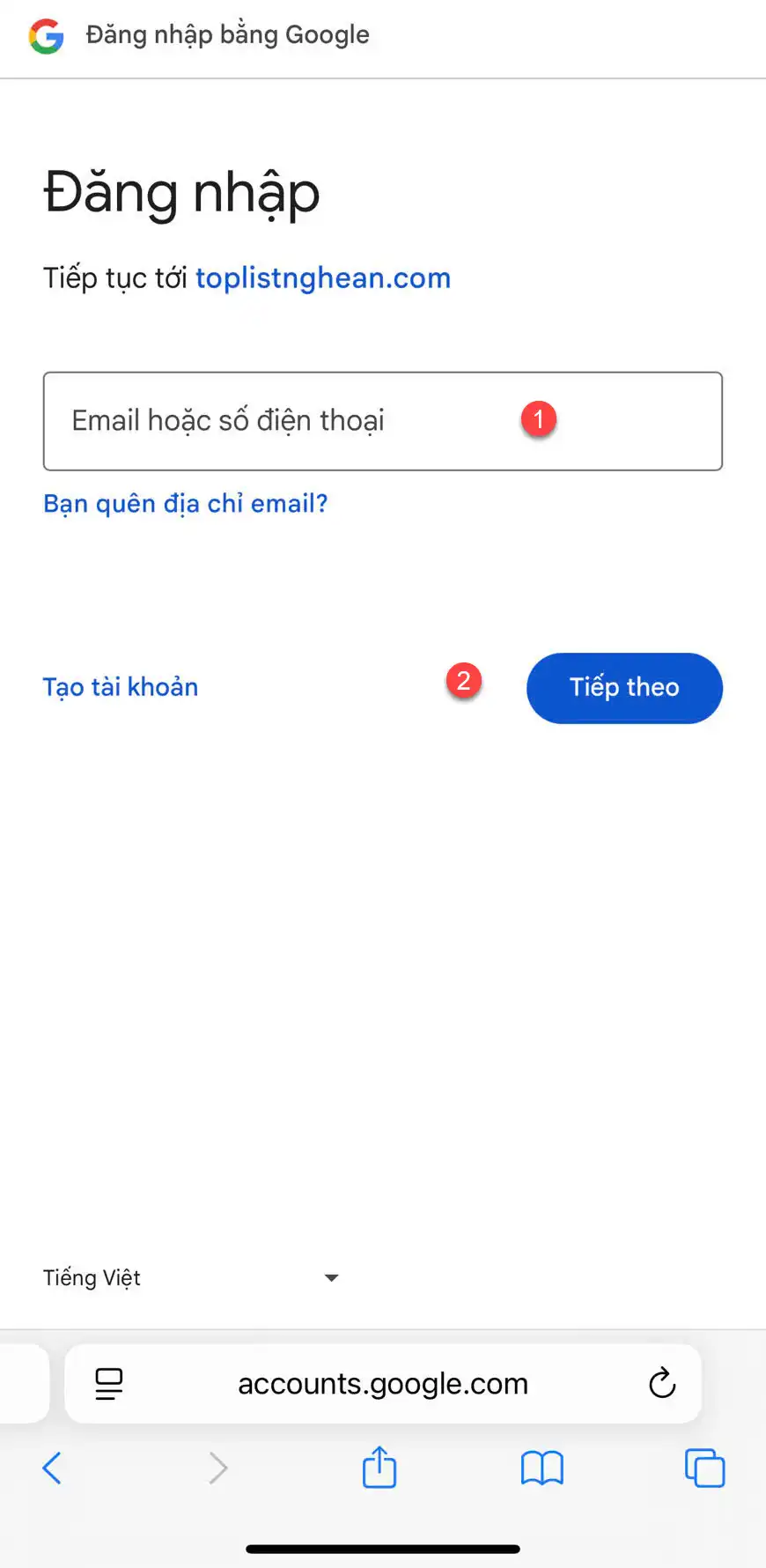Image resolution: width=766 pixels, height=1568 pixels.
Task: Continue with Tiếp theo button
Action: [624, 688]
